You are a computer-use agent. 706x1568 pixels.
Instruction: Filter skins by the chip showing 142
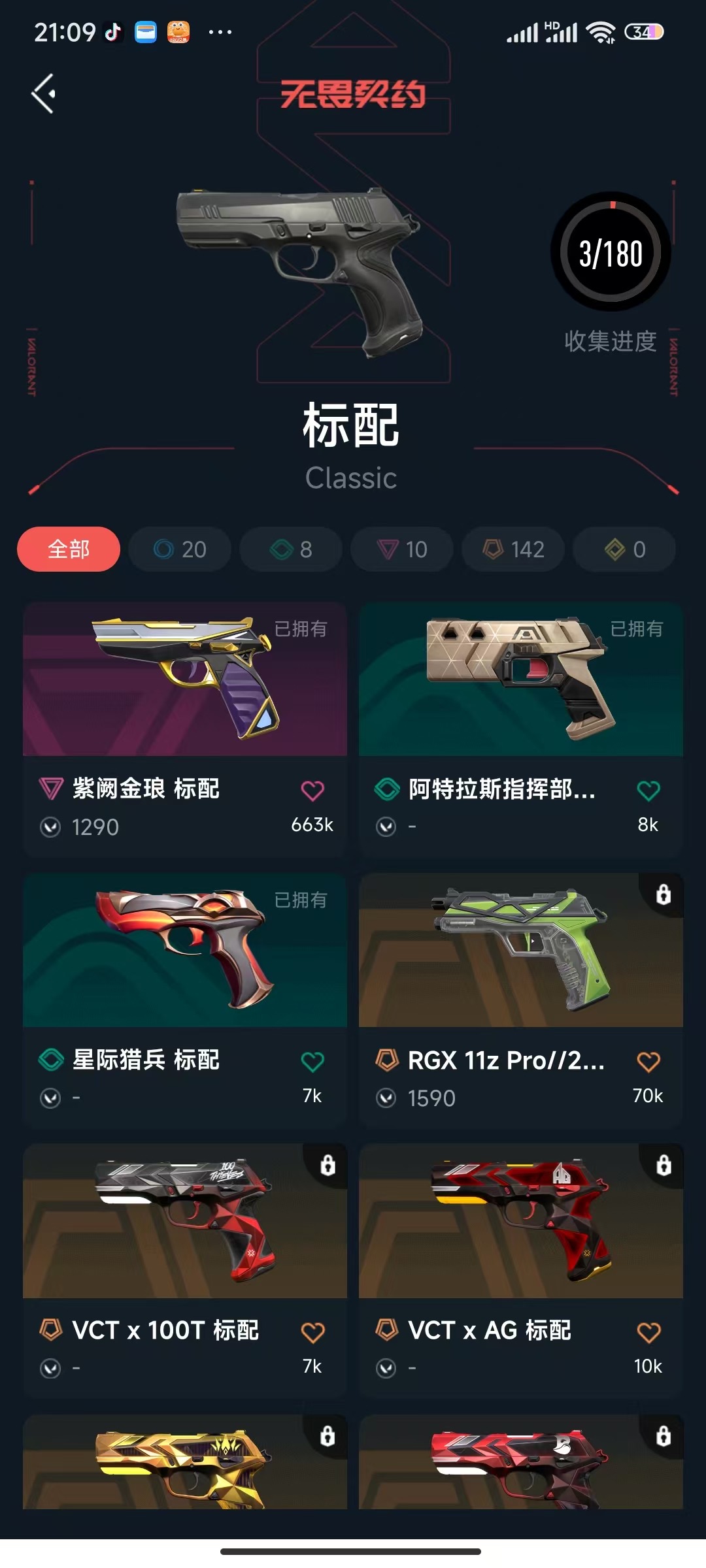[513, 549]
